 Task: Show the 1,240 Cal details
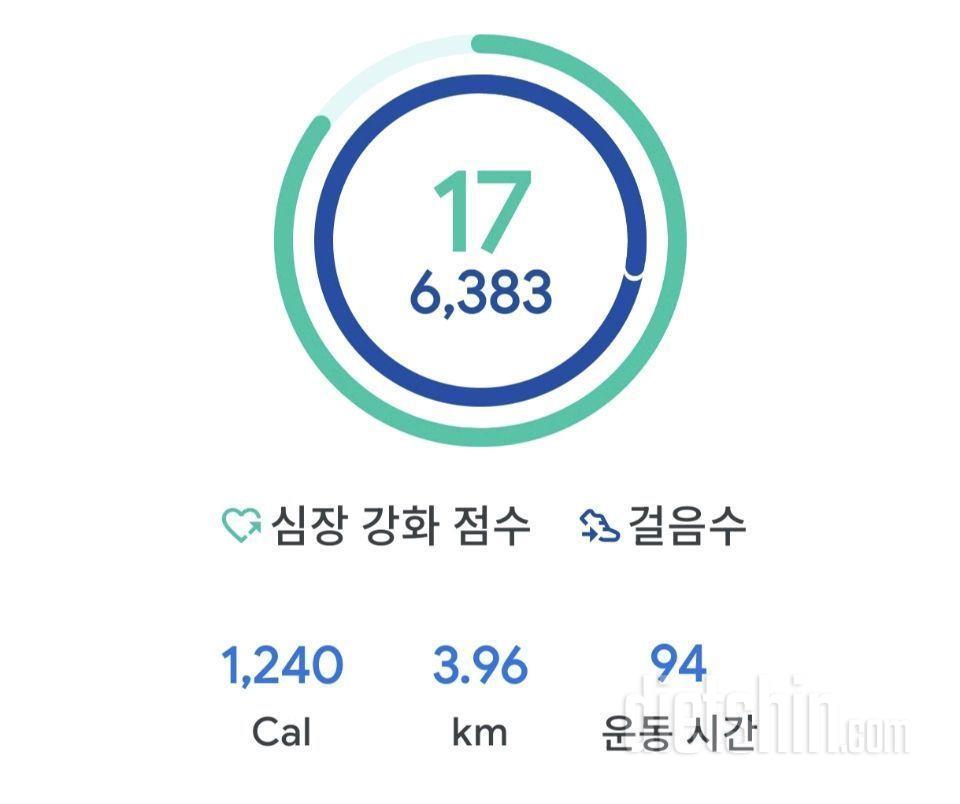282,697
